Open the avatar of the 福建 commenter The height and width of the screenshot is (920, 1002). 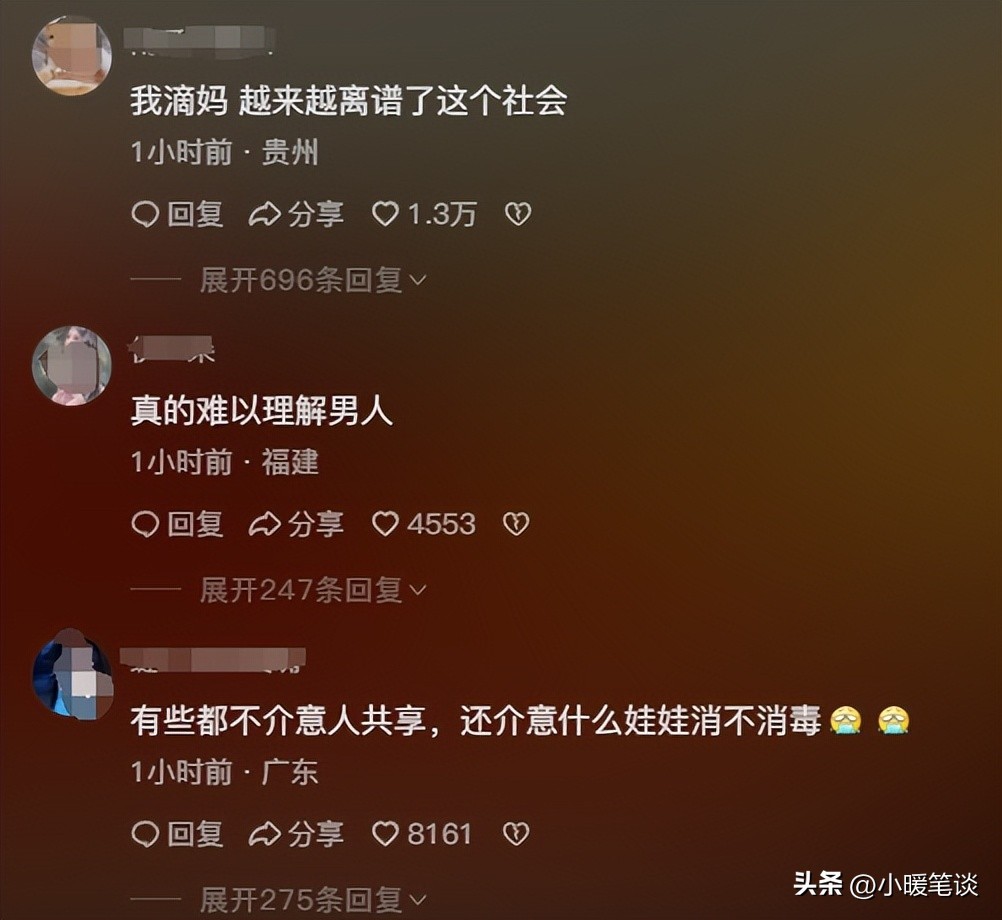click(x=71, y=366)
